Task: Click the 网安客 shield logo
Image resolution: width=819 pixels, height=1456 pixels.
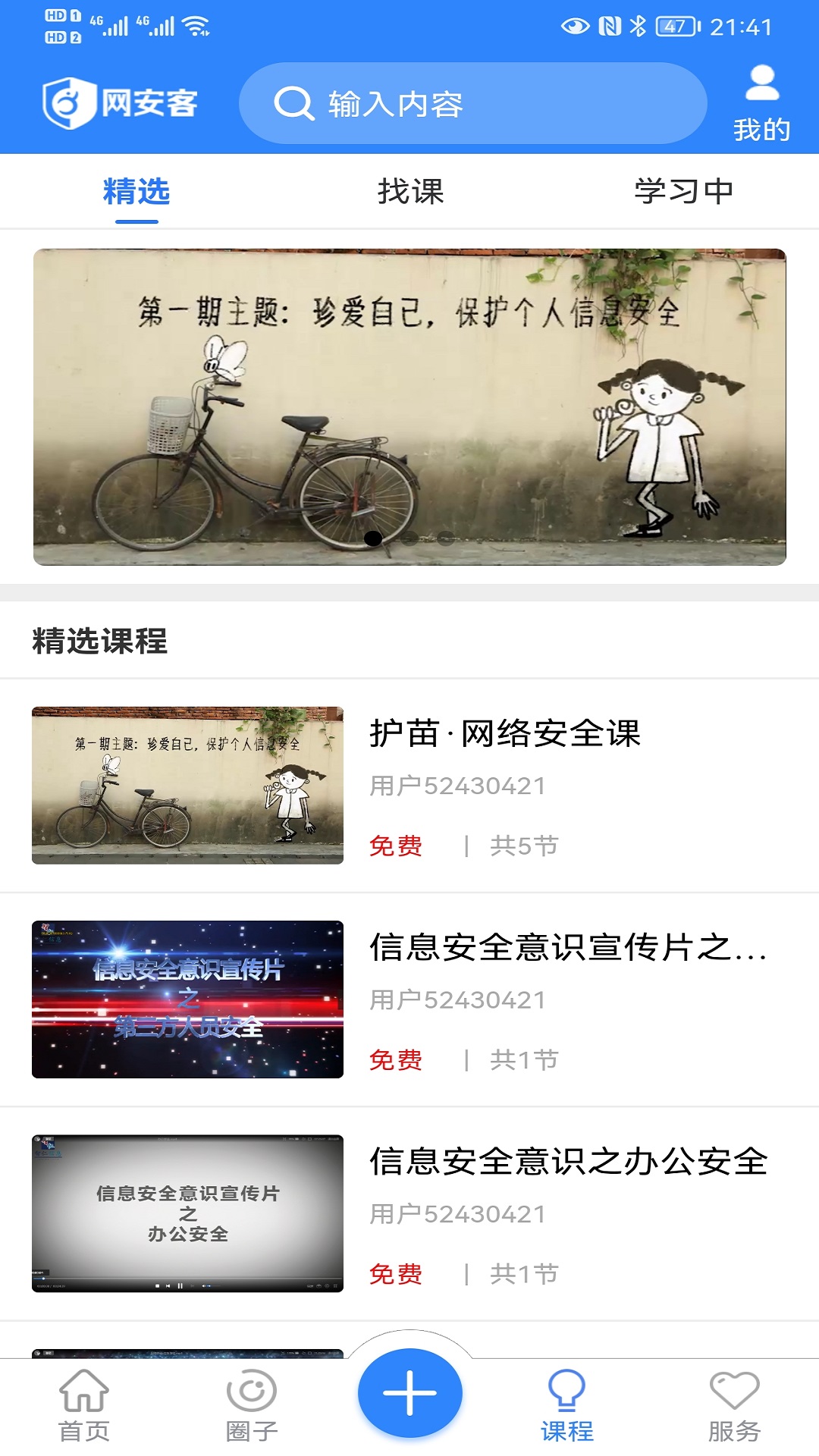Action: tap(121, 102)
